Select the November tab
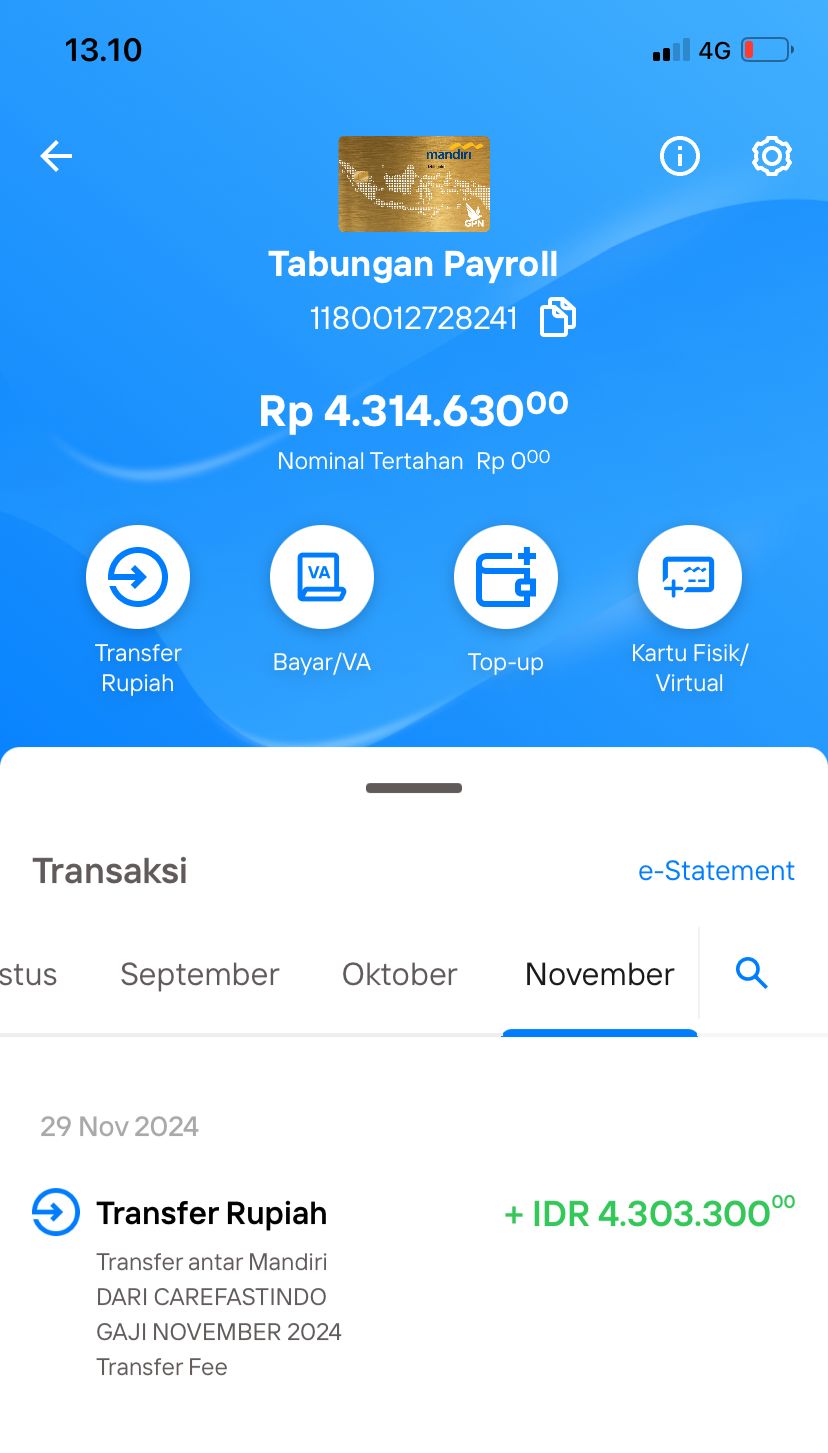 tap(600, 974)
